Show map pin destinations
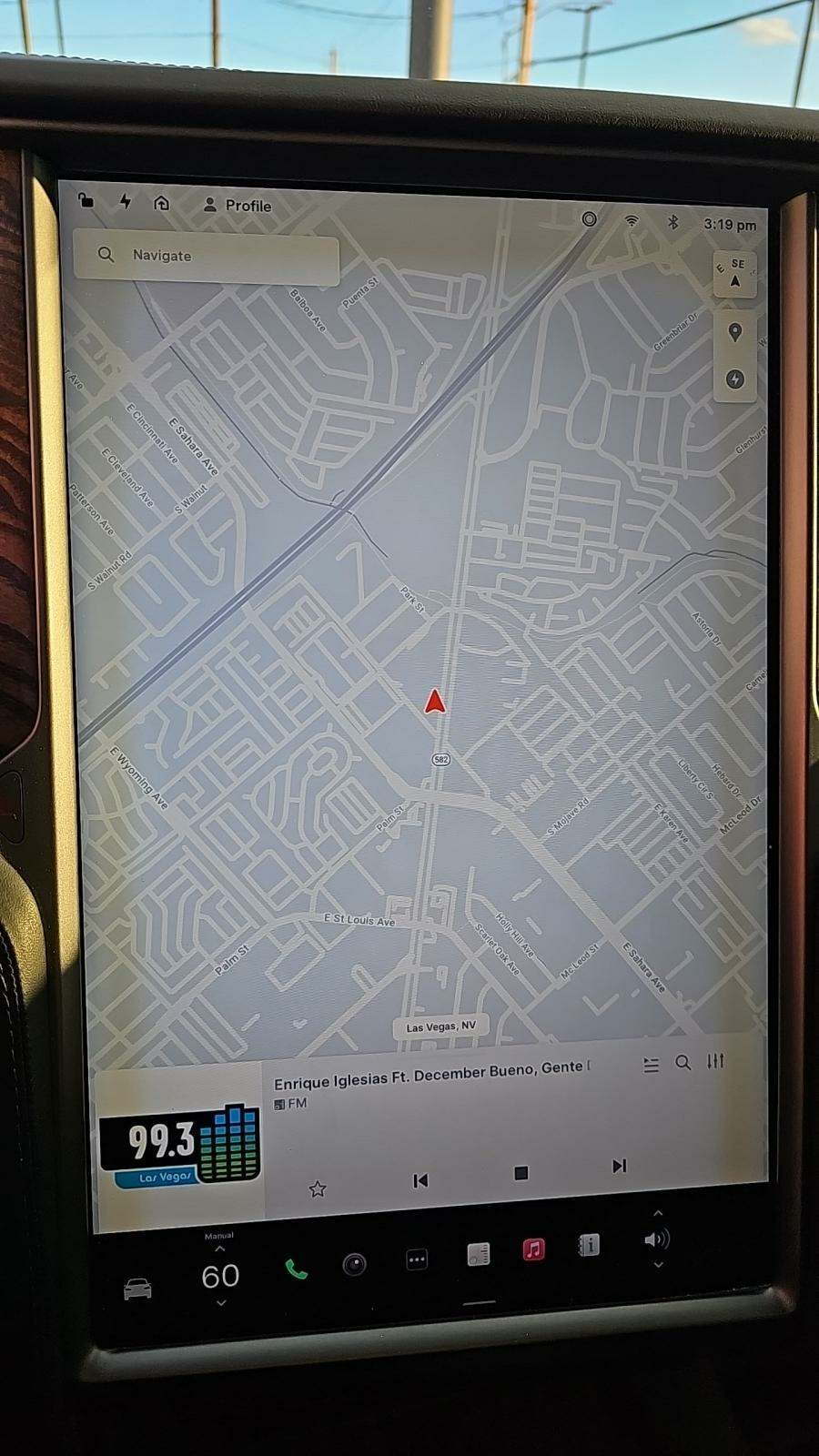This screenshot has height=1456, width=819. pos(735,332)
